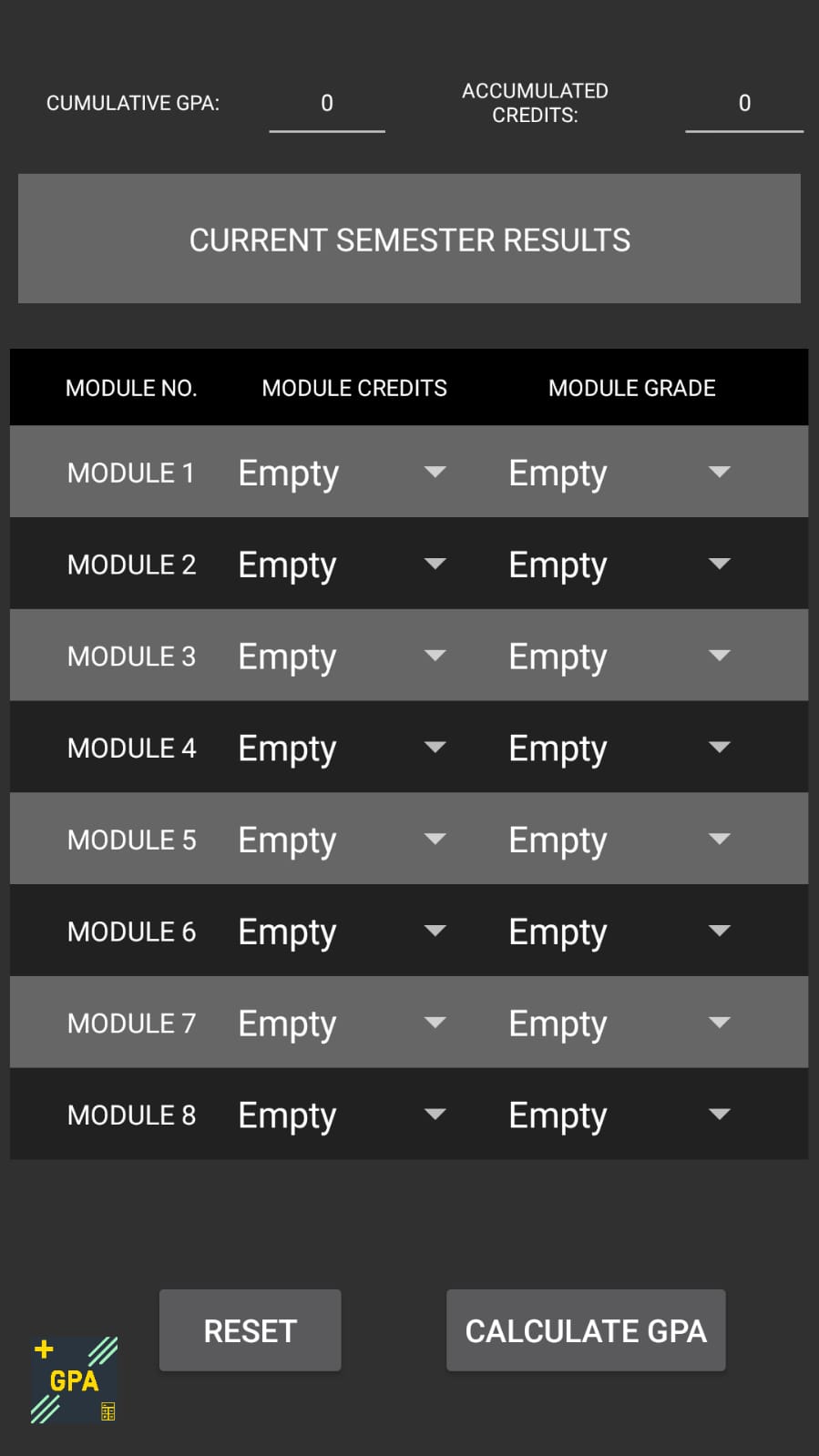
Task: Reset all module entries
Action: click(x=251, y=1330)
